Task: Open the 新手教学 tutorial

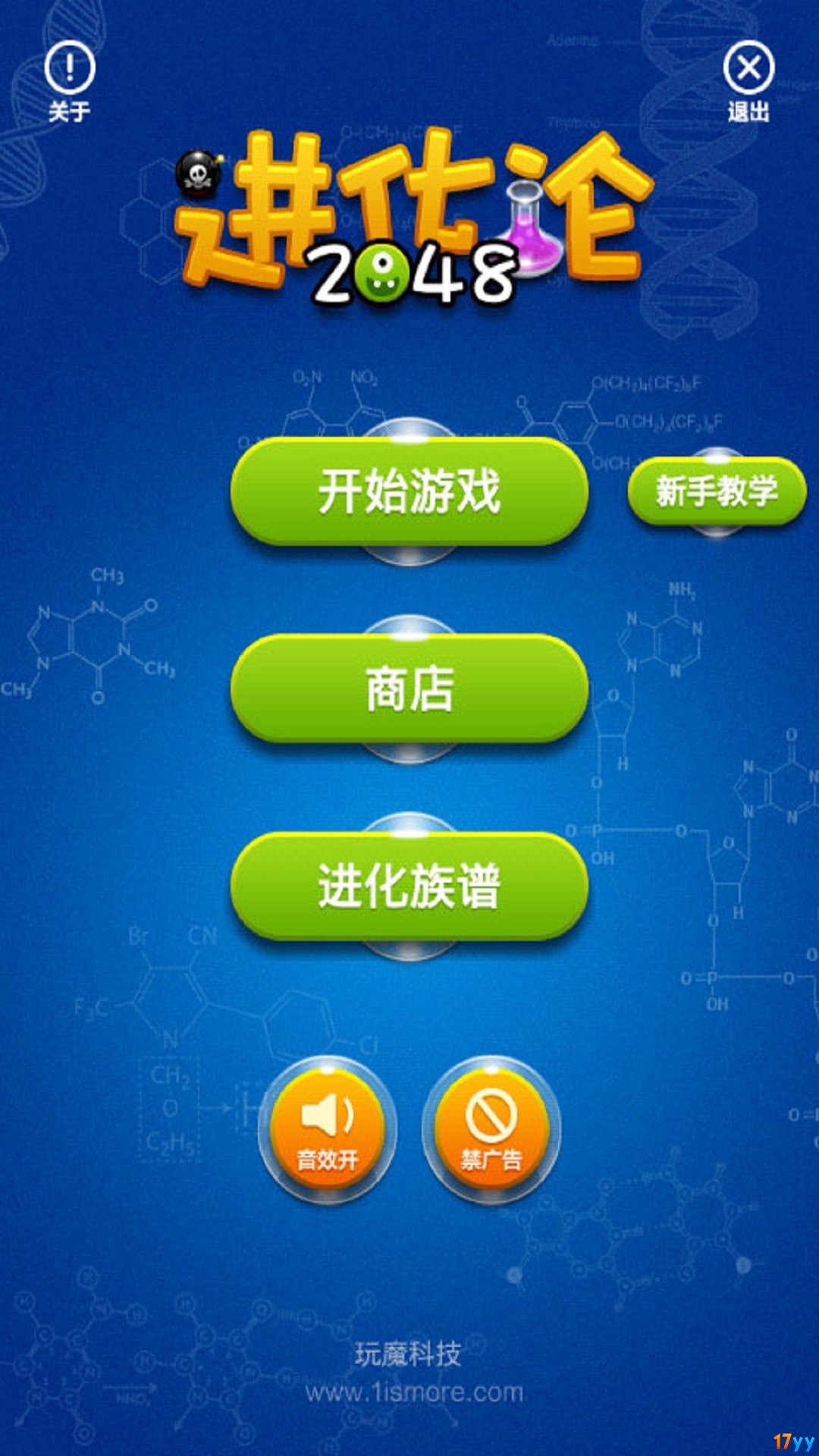Action: 717,491
